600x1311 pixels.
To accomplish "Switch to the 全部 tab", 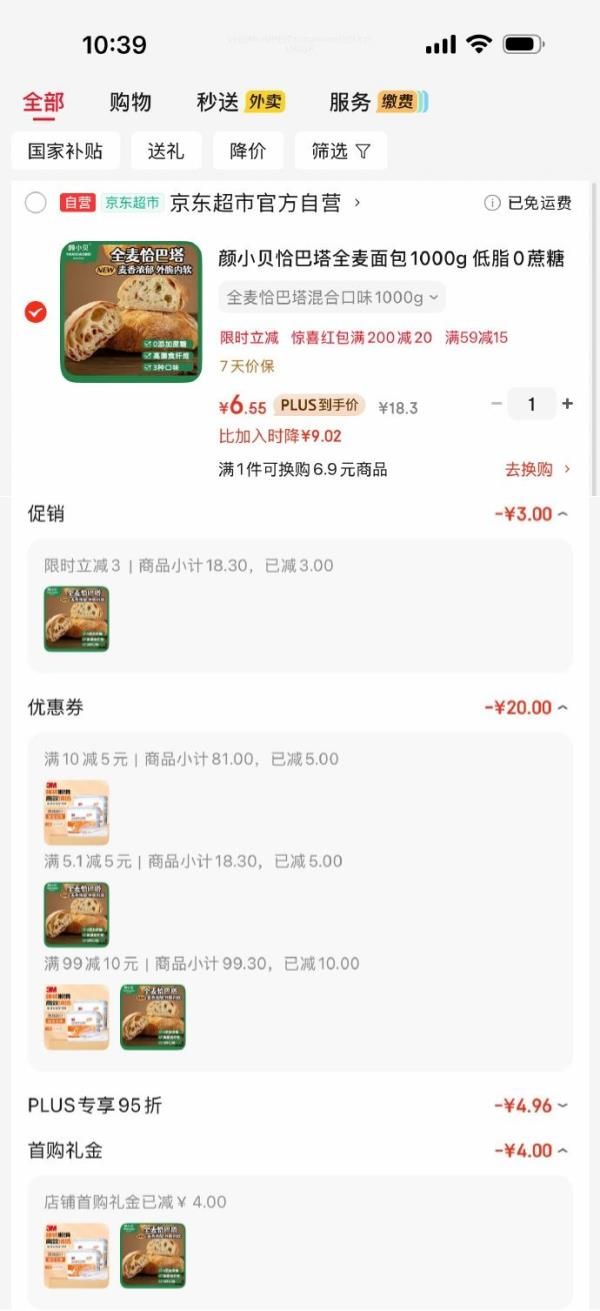I will [x=43, y=102].
